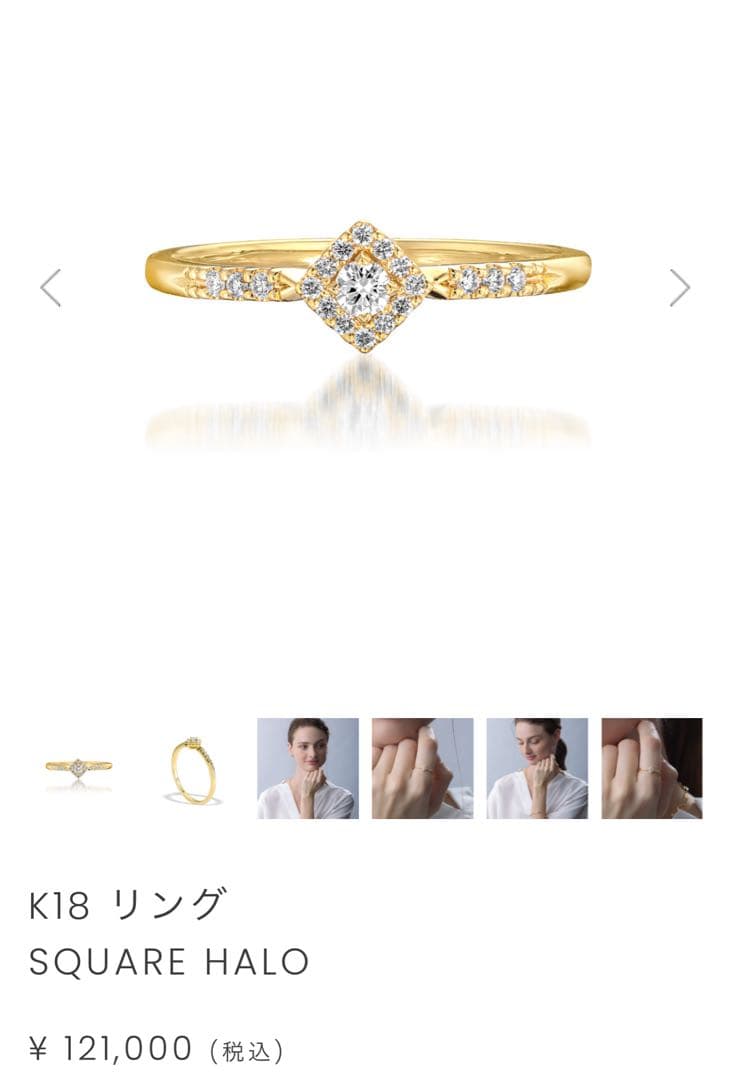
Task: Go back one image with the previous arrow
Action: click(x=50, y=287)
